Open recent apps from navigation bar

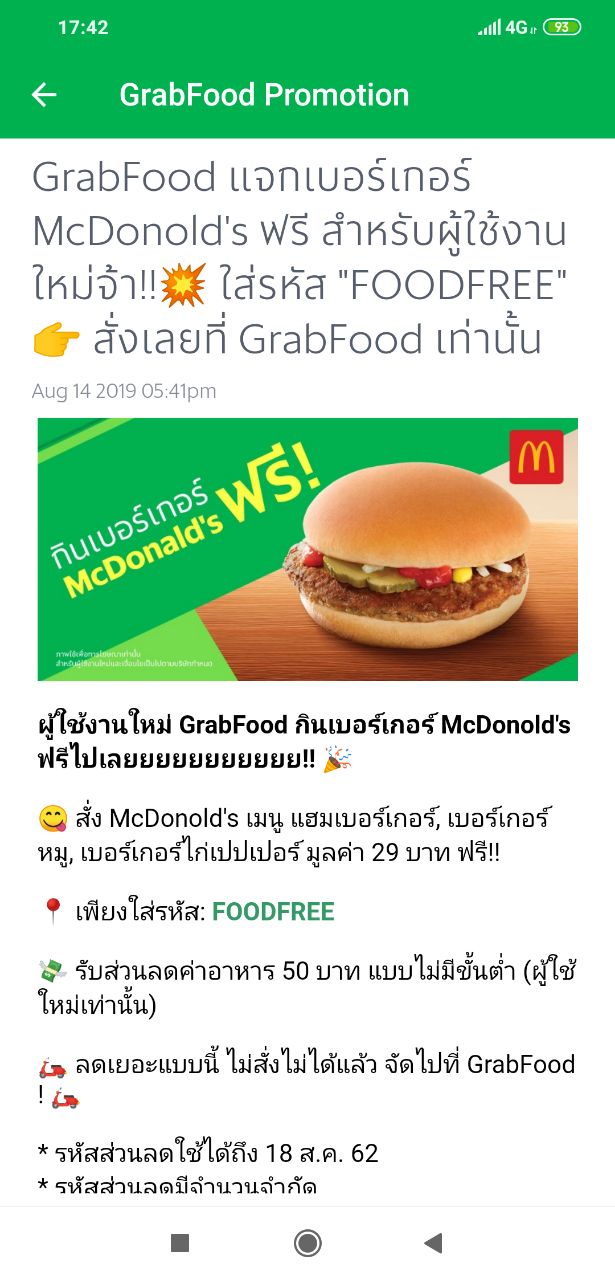tap(180, 1243)
